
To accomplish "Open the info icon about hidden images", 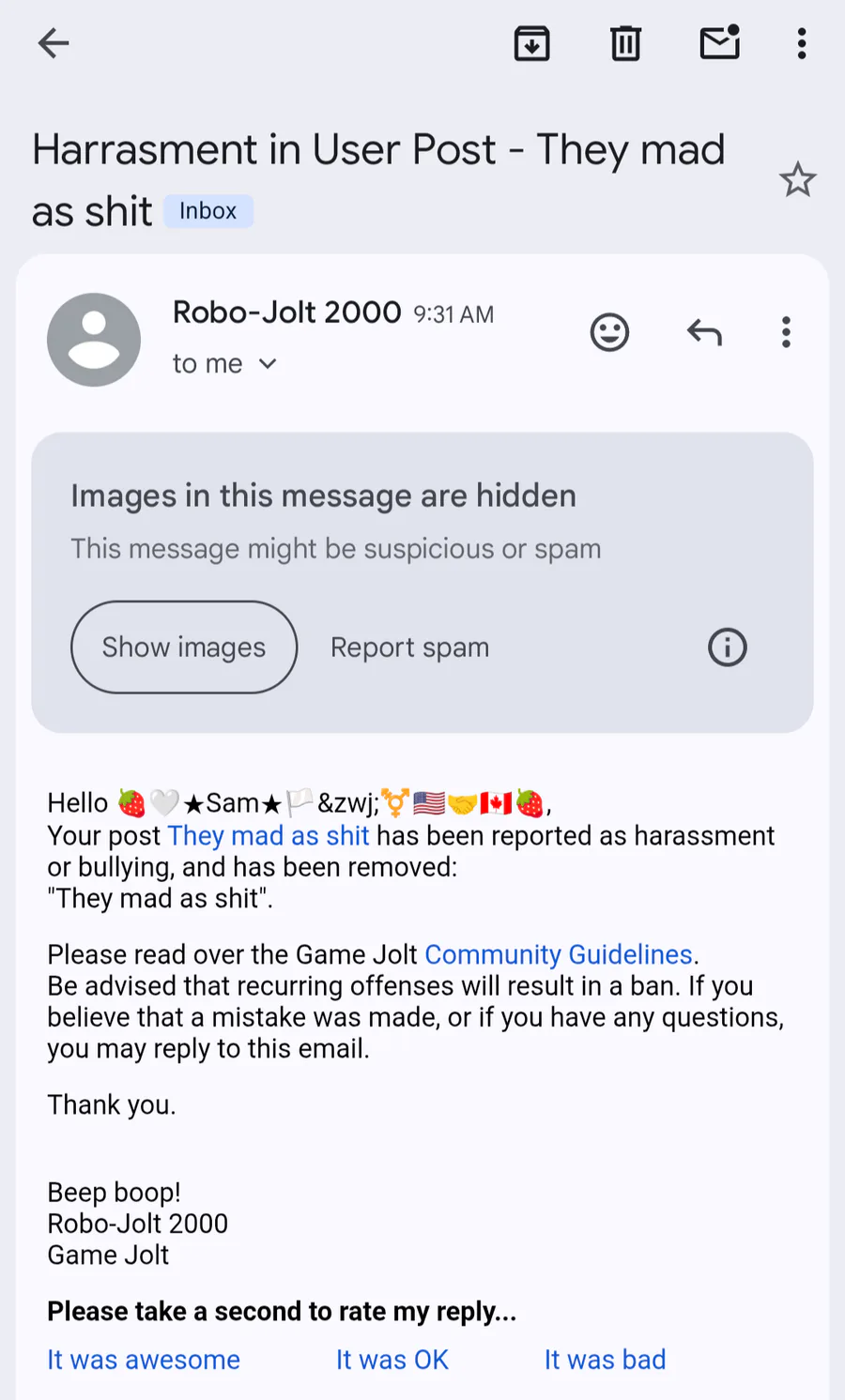I will [727, 647].
